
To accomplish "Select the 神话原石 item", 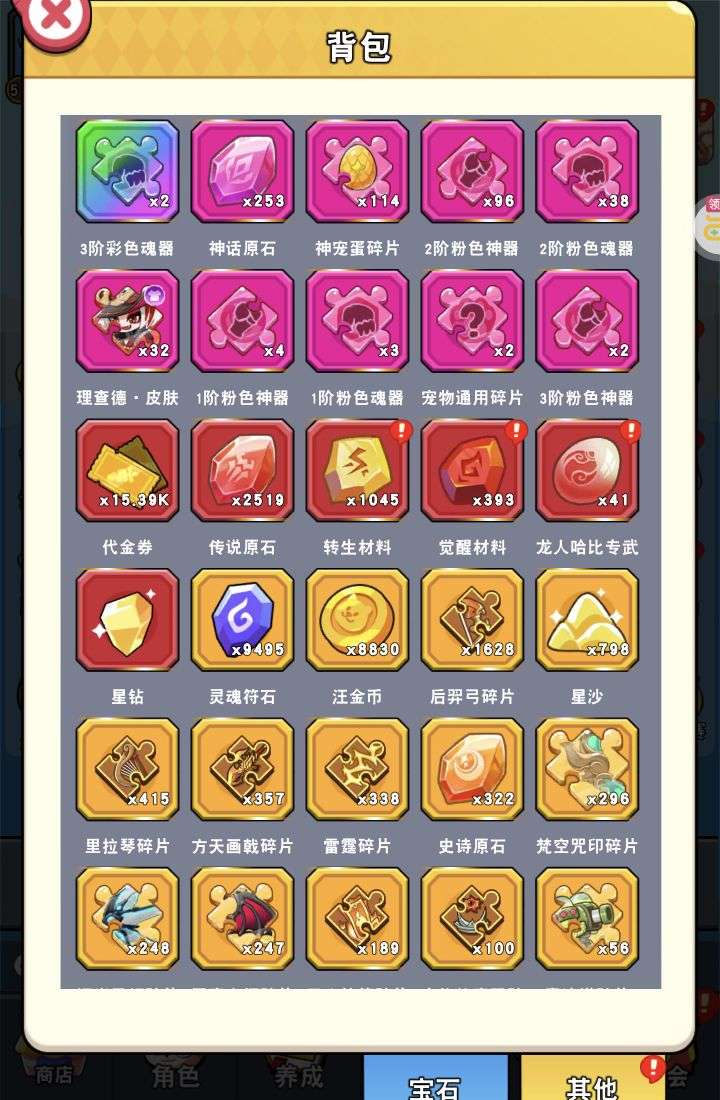I will pyautogui.click(x=242, y=171).
